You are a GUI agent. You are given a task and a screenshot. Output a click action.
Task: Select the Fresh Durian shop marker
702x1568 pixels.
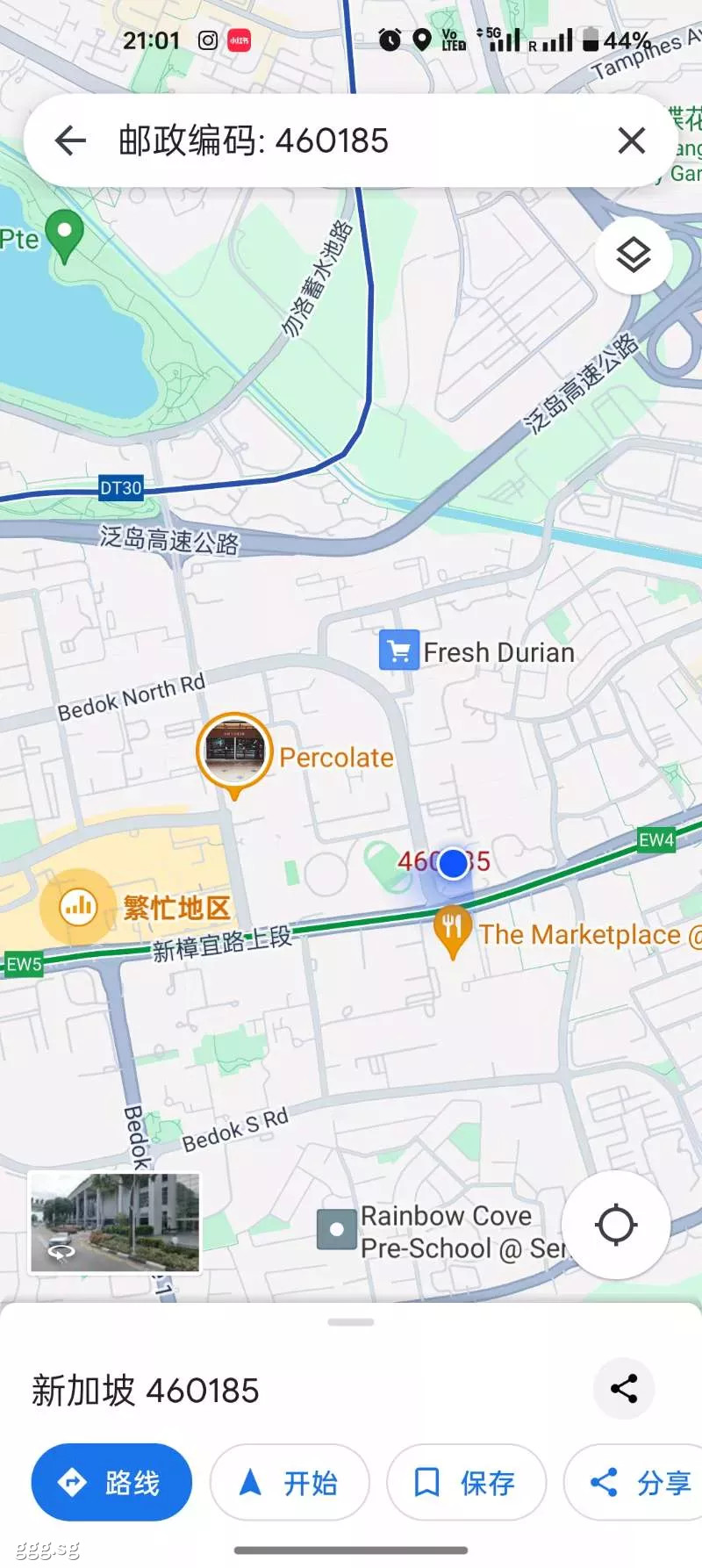(x=399, y=651)
